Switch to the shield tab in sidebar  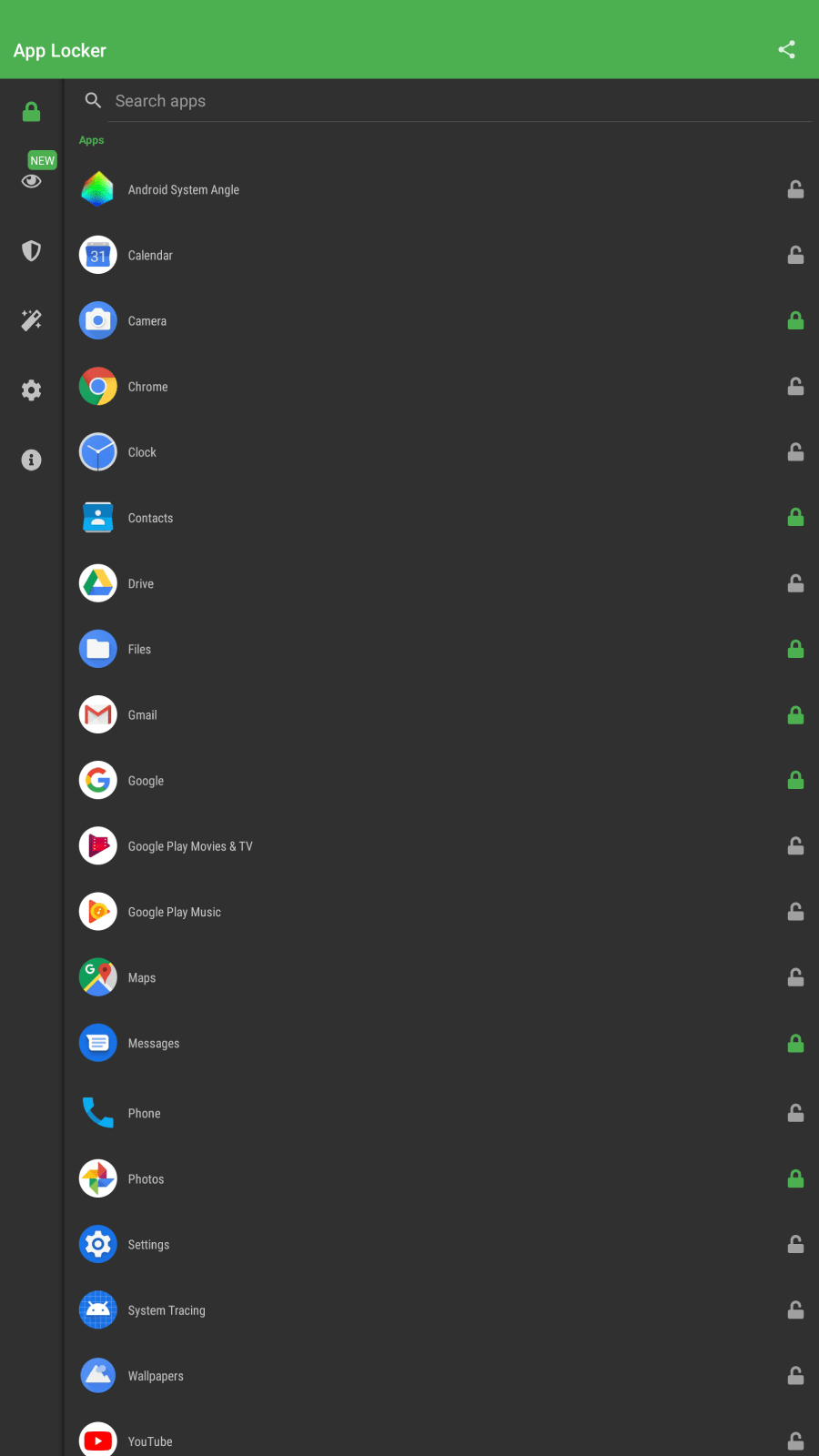pyautogui.click(x=32, y=250)
